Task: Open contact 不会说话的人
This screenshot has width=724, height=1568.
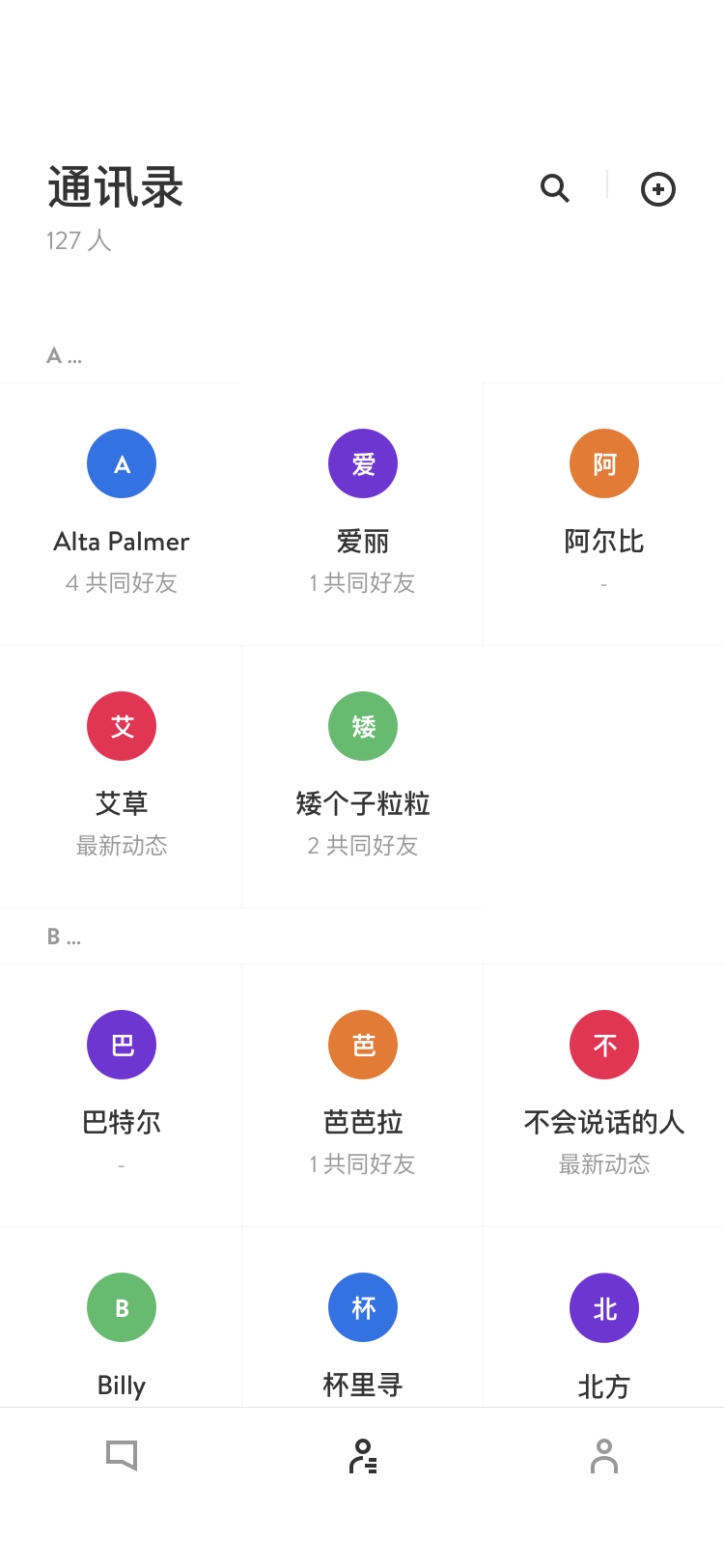Action: [x=603, y=1095]
